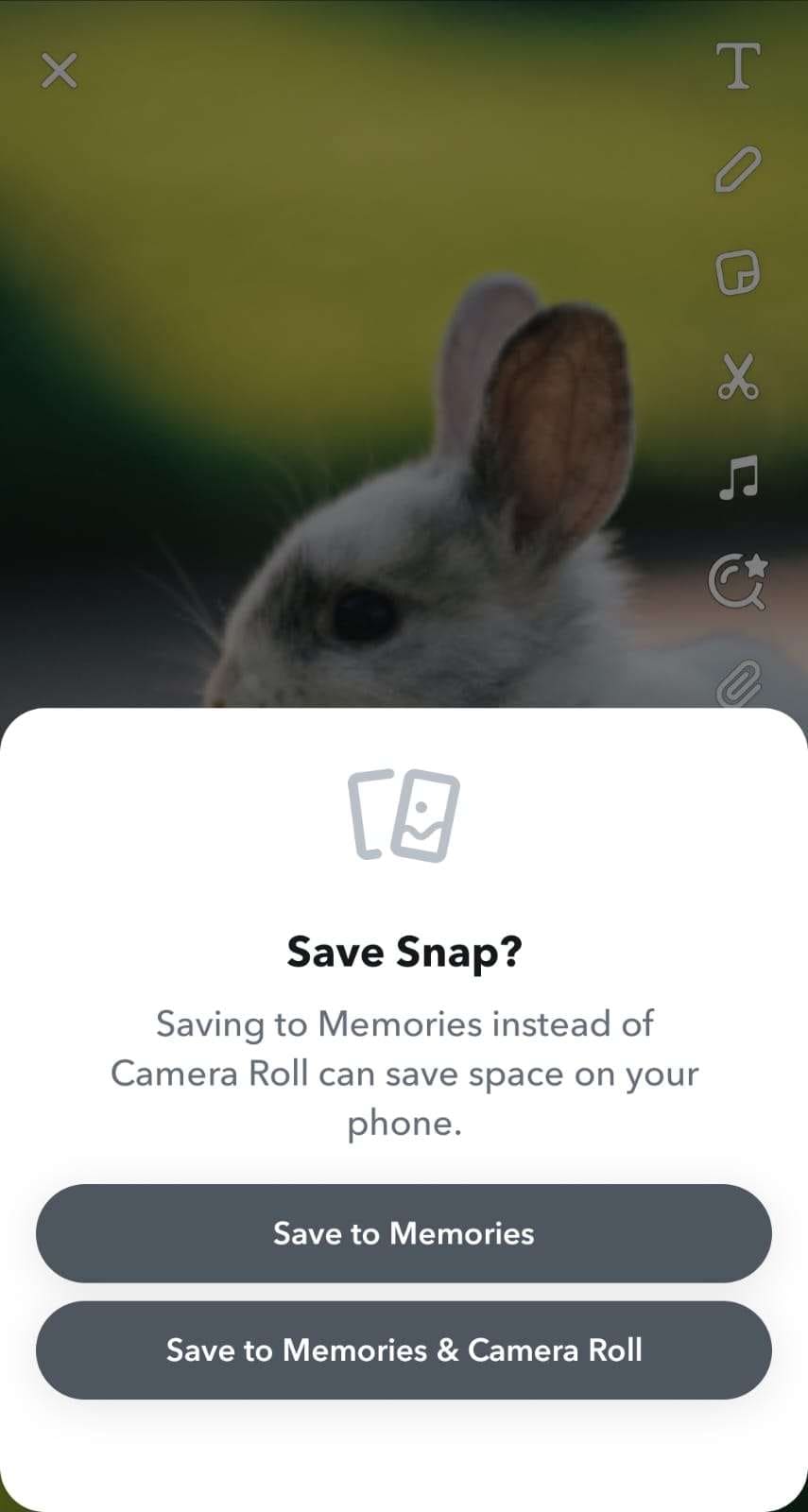
Task: Select the scissors cutout tool
Action: (x=738, y=376)
